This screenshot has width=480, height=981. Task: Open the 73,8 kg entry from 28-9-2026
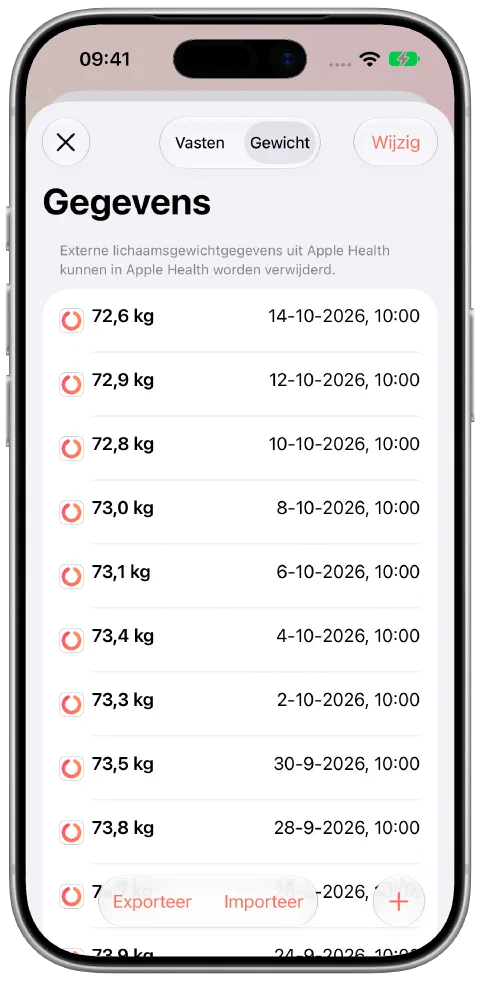click(240, 831)
